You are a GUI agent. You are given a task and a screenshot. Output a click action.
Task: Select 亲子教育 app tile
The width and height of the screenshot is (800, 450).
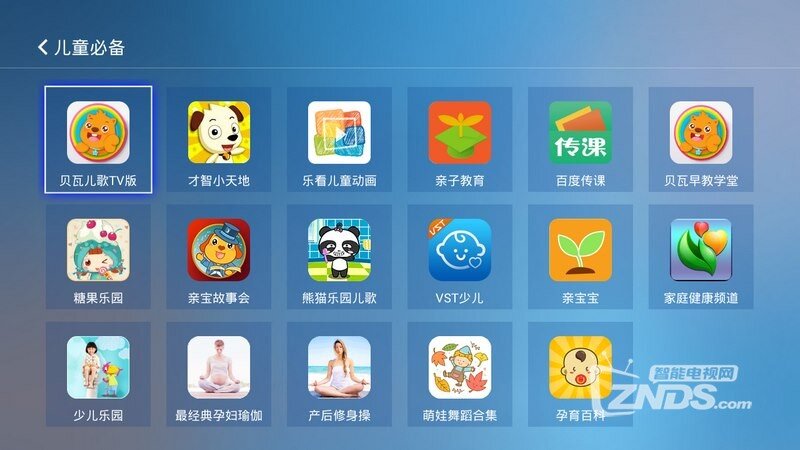click(x=460, y=140)
